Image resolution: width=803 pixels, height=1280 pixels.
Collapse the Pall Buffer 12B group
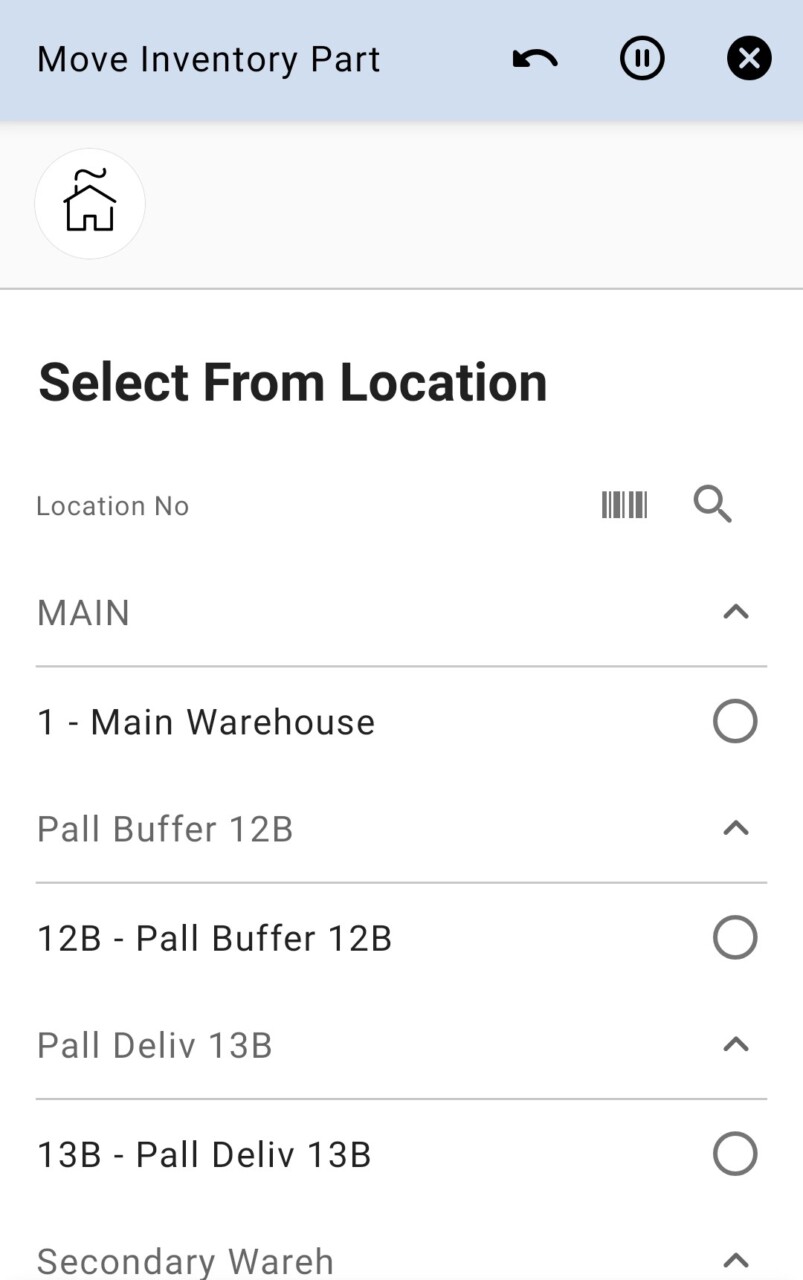pyautogui.click(x=736, y=828)
